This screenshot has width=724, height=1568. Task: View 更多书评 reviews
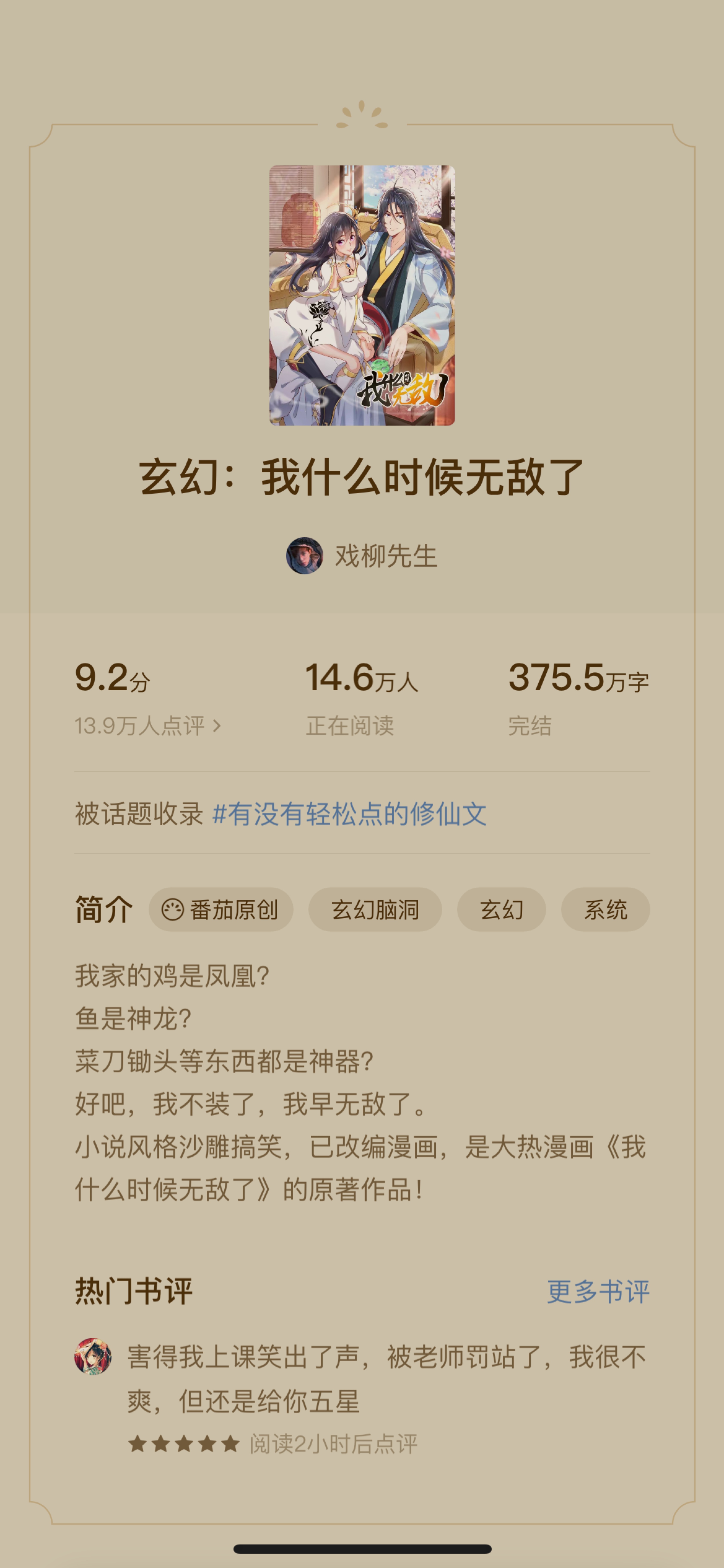point(598,1291)
